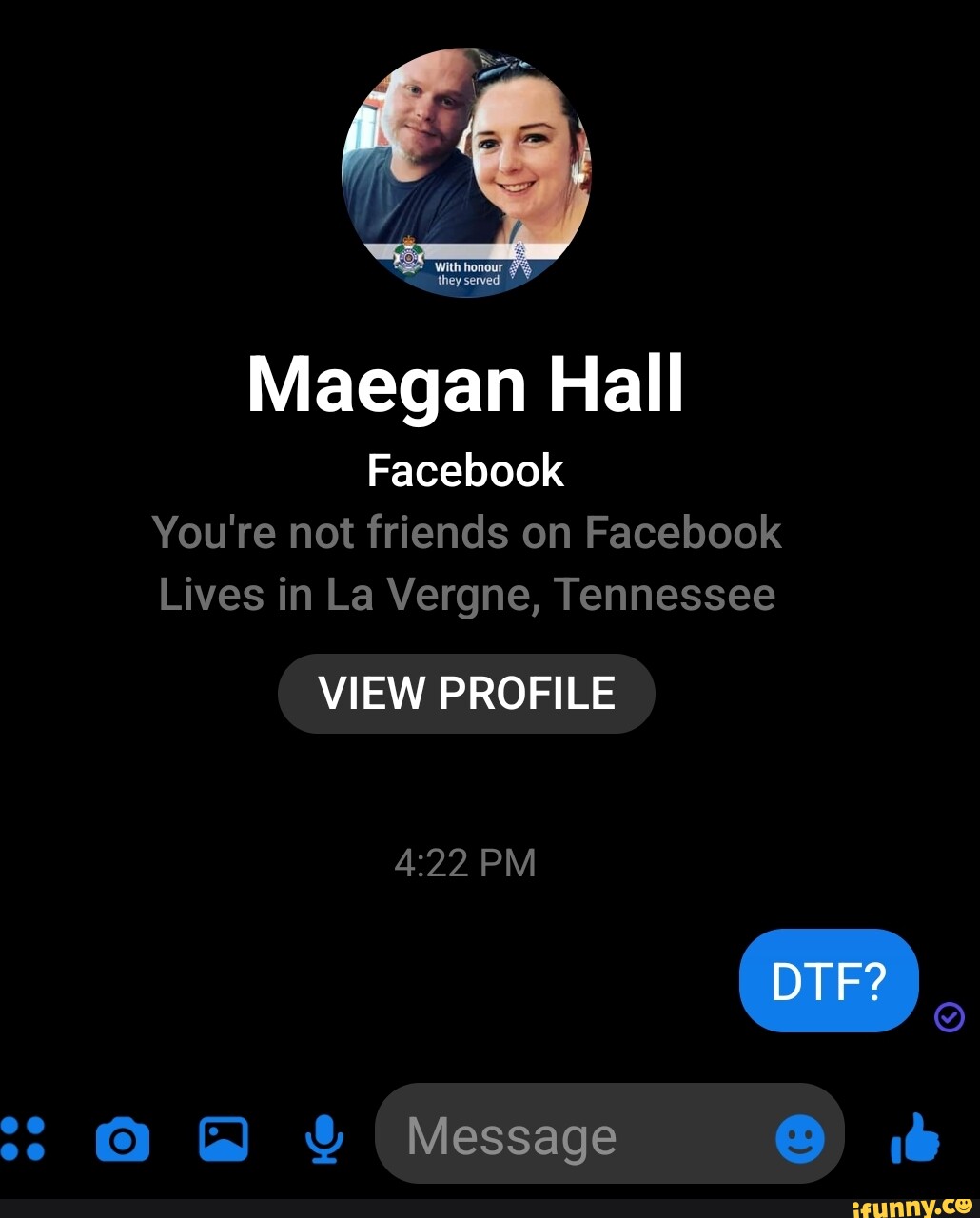The height and width of the screenshot is (1218, 980).
Task: Select the 4:22 PM timestamp
Action: click(465, 861)
